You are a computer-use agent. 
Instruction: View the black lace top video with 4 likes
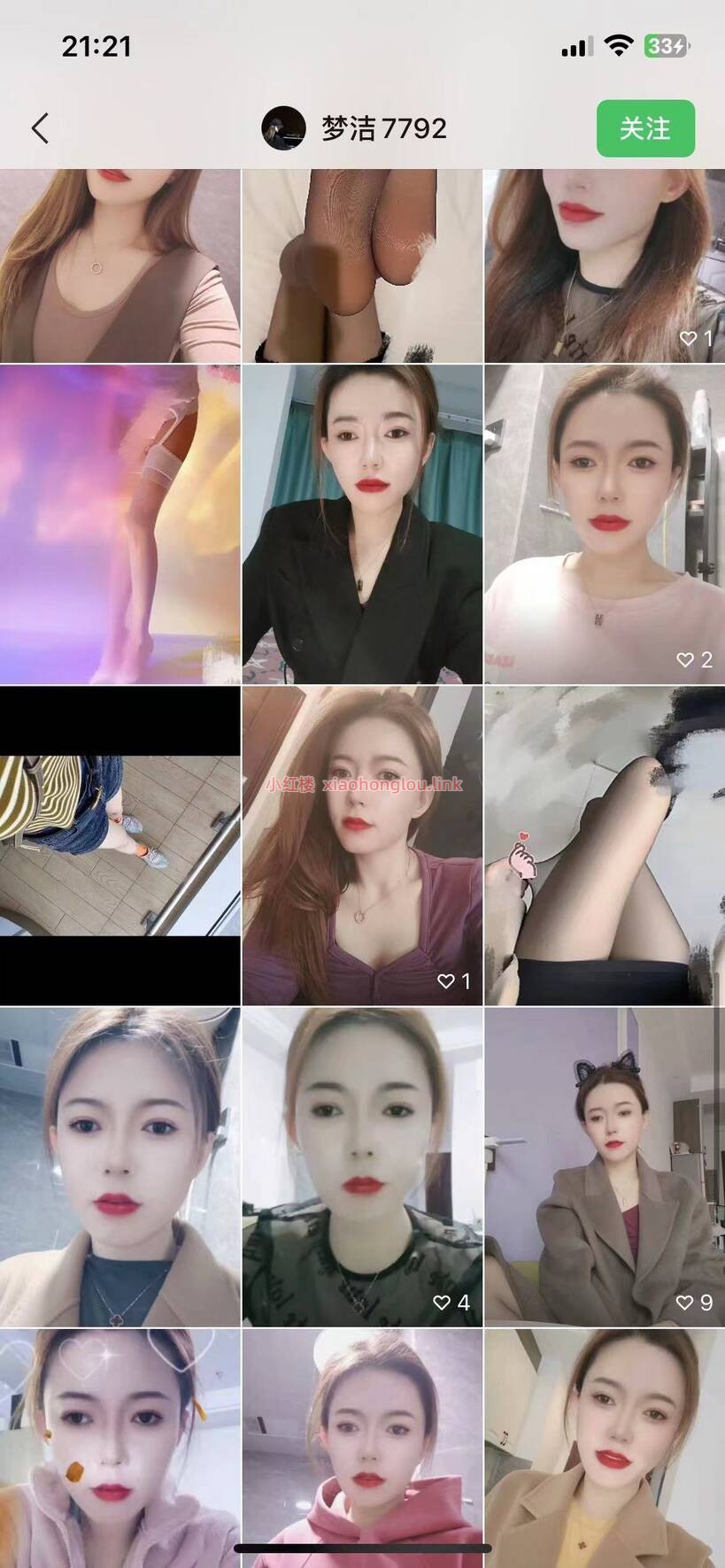(362, 1166)
